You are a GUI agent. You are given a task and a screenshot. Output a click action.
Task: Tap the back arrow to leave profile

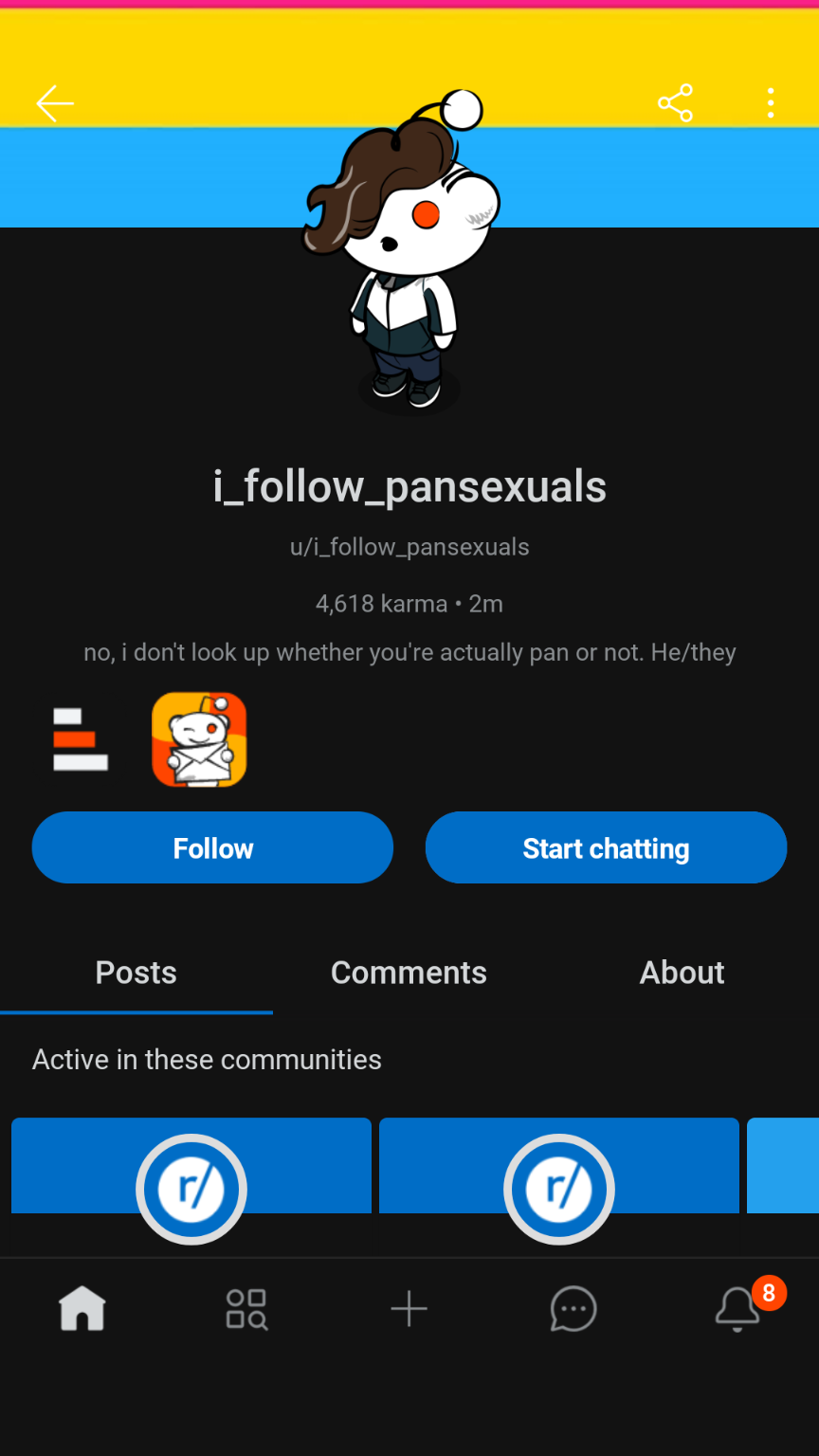[x=54, y=104]
